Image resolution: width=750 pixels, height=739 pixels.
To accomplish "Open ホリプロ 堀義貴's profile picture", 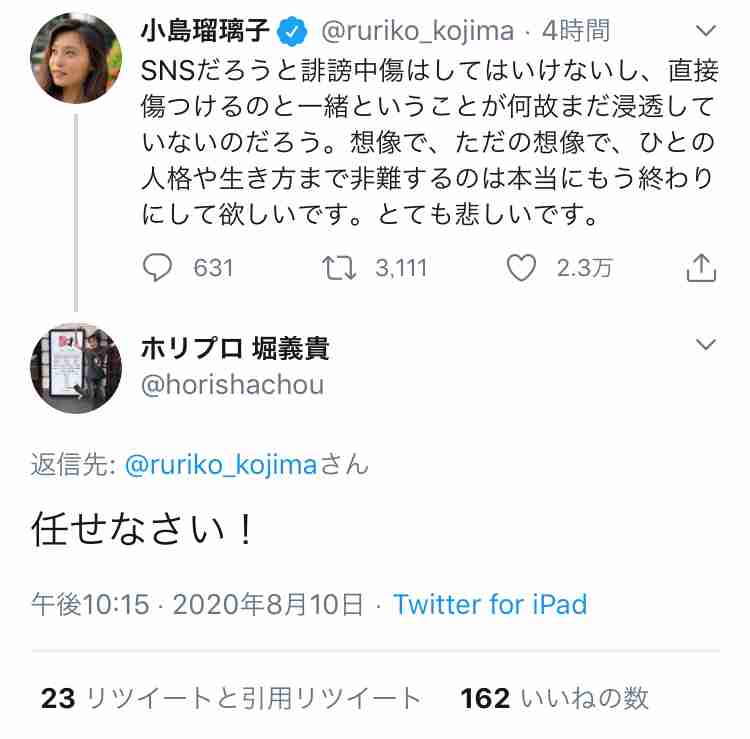I will tap(76, 368).
